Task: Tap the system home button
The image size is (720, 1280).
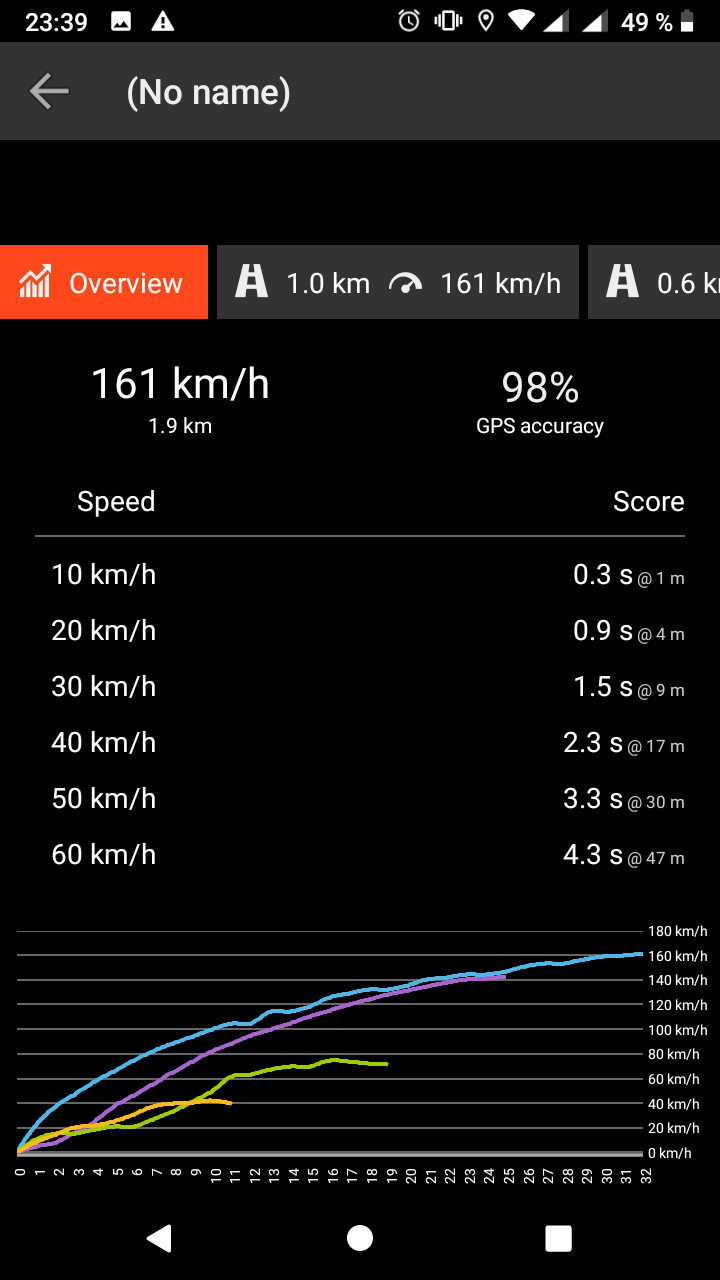Action: click(360, 1238)
